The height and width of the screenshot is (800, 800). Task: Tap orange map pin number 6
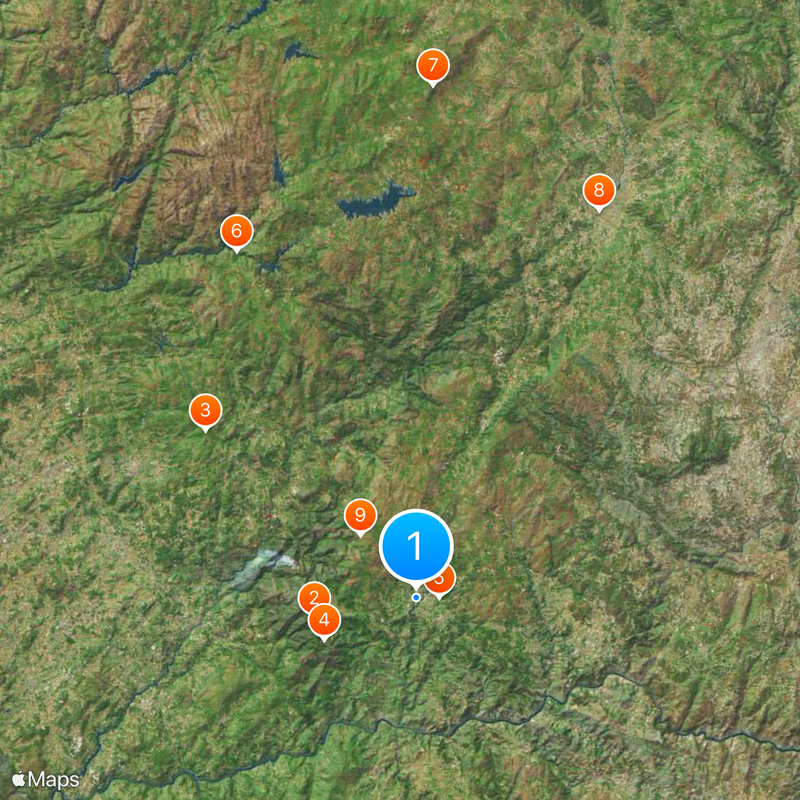(x=236, y=232)
